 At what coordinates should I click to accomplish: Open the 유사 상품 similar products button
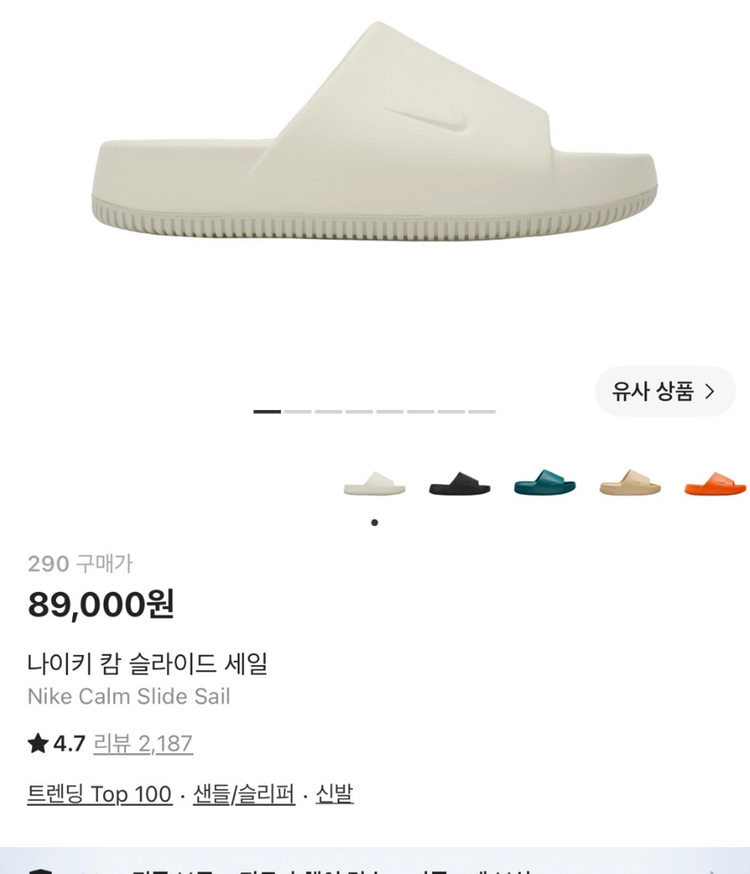[x=665, y=391]
